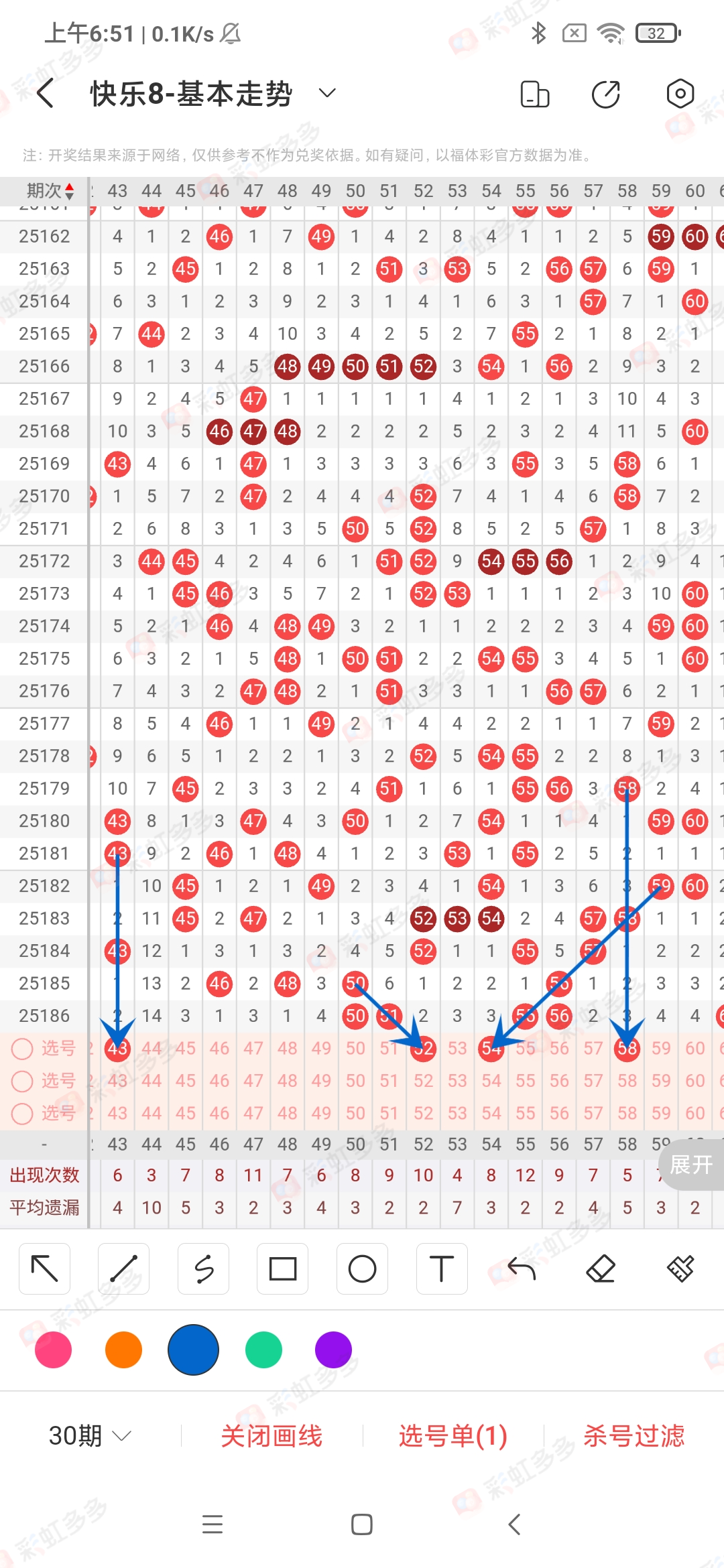Undo the last drawing stroke
Image resolution: width=724 pixels, height=1568 pixels.
pos(521,1268)
